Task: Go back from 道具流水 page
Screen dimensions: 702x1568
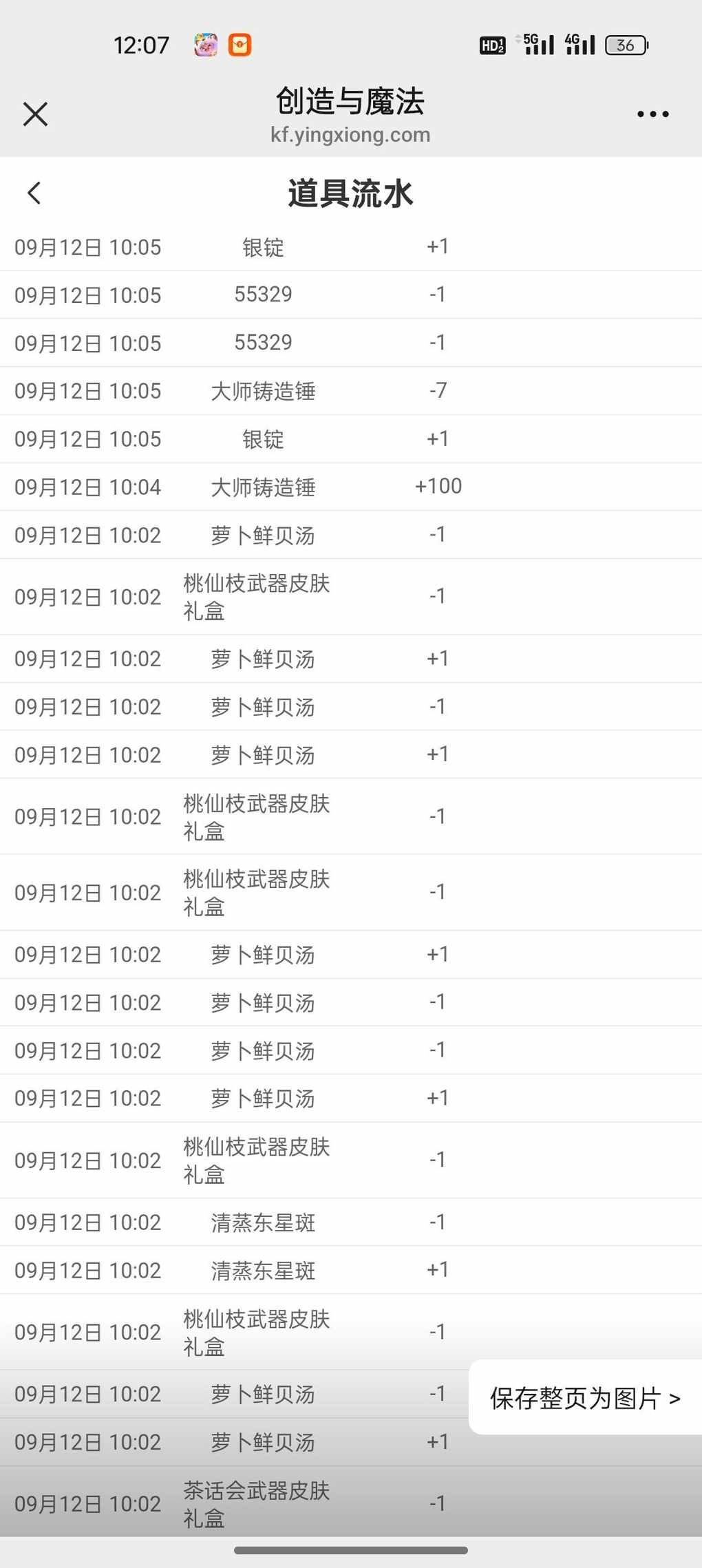Action: click(34, 193)
